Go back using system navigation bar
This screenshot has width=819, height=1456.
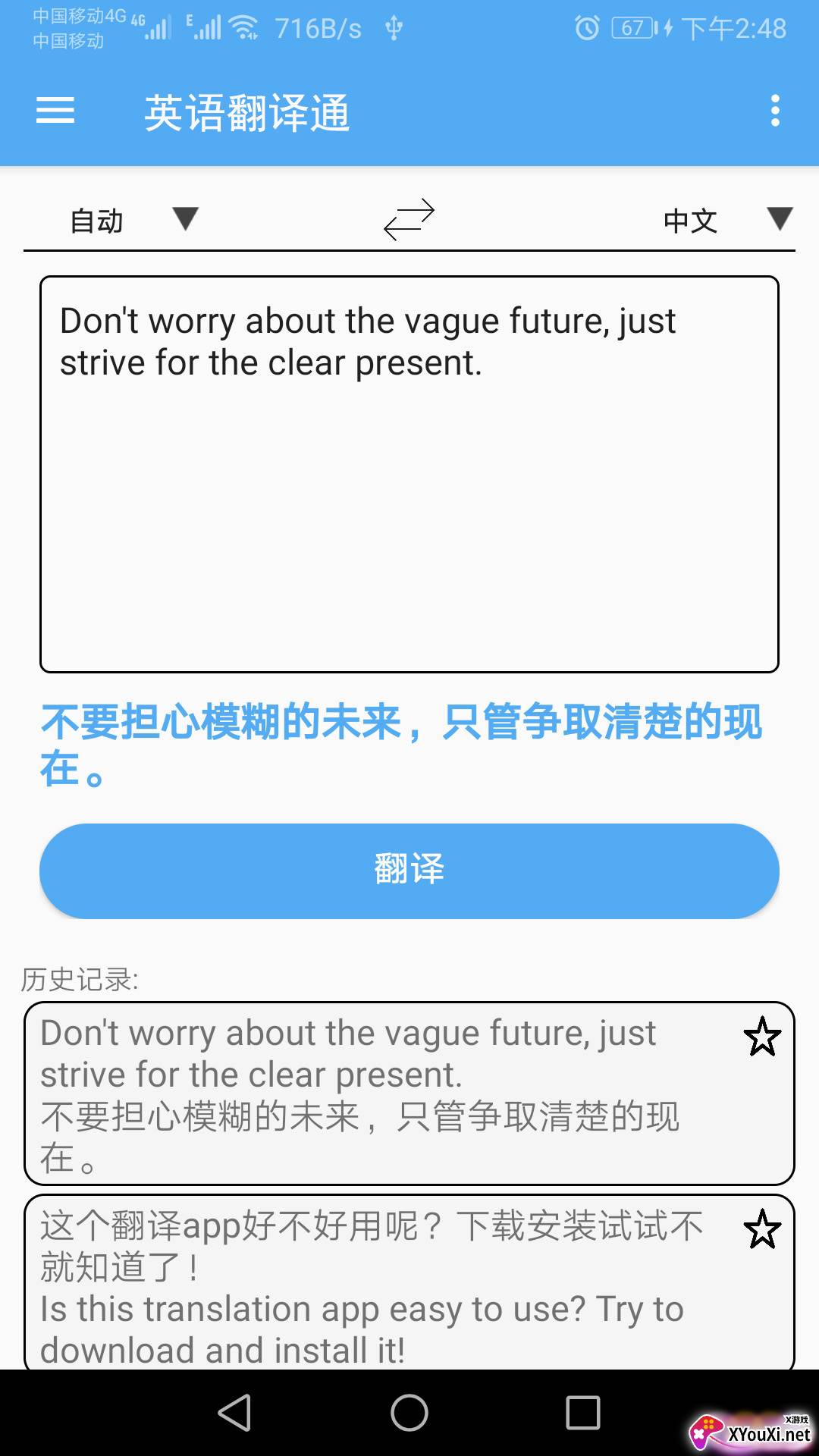(x=234, y=1412)
